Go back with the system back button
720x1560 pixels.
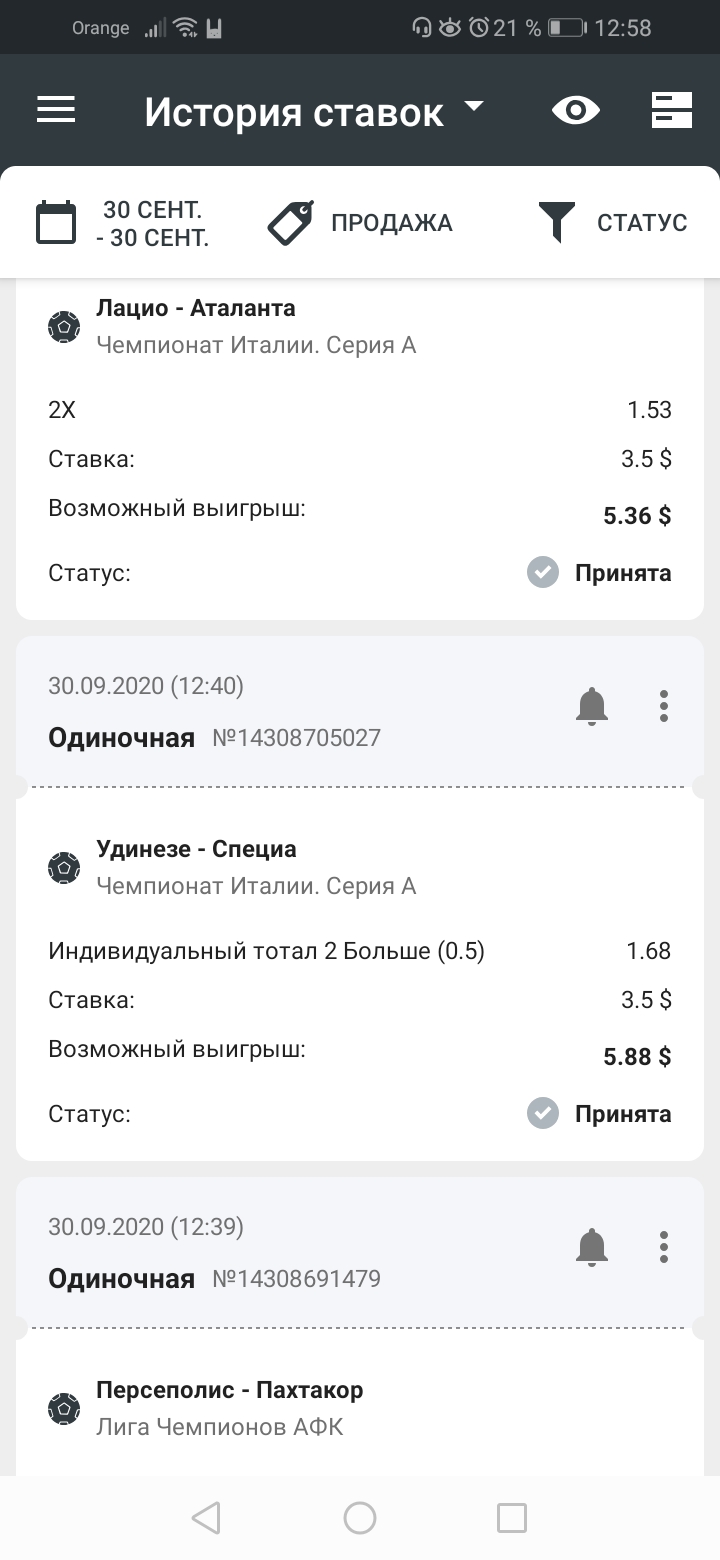pos(206,1518)
